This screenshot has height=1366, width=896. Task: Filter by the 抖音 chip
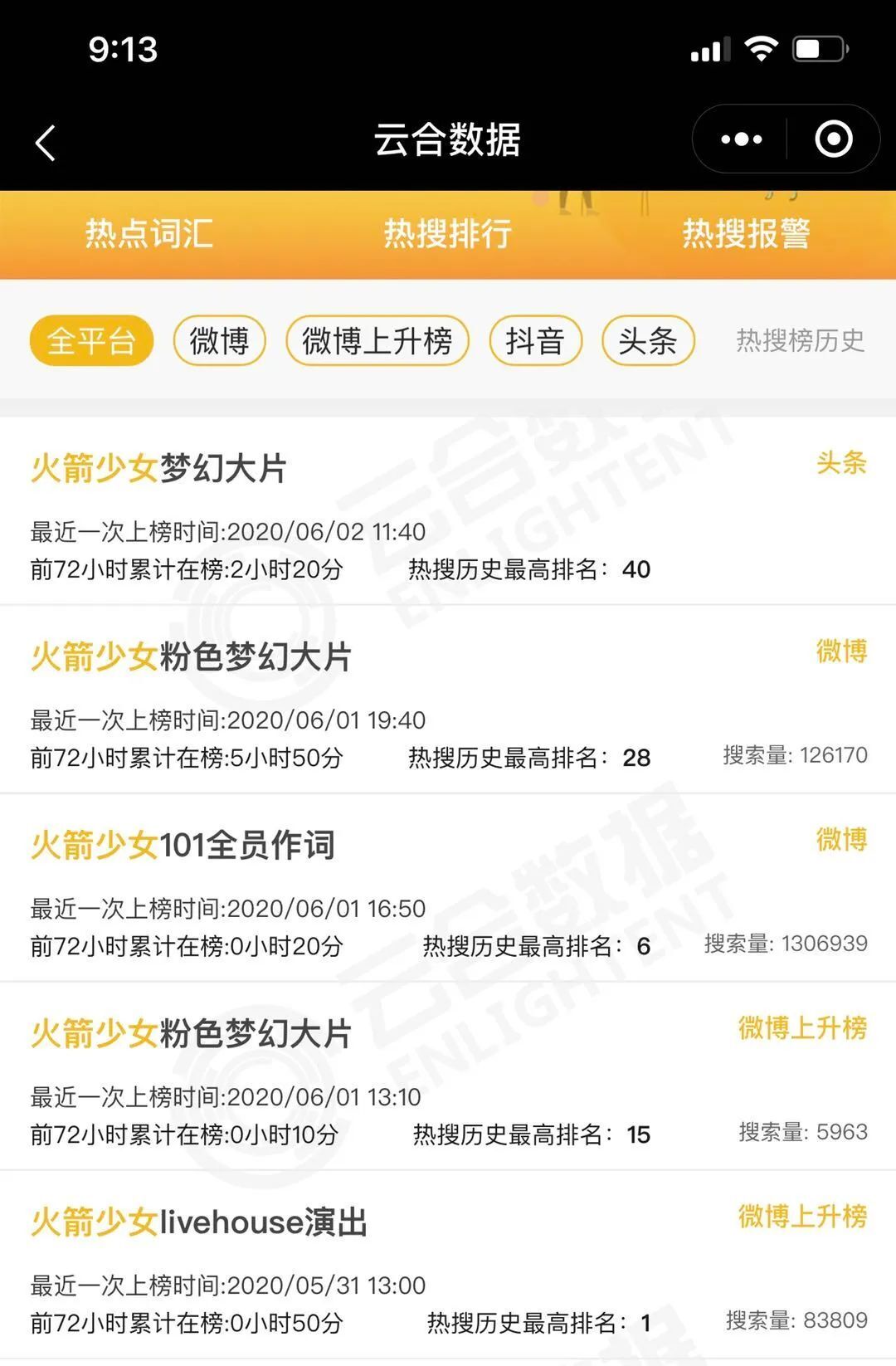(535, 341)
